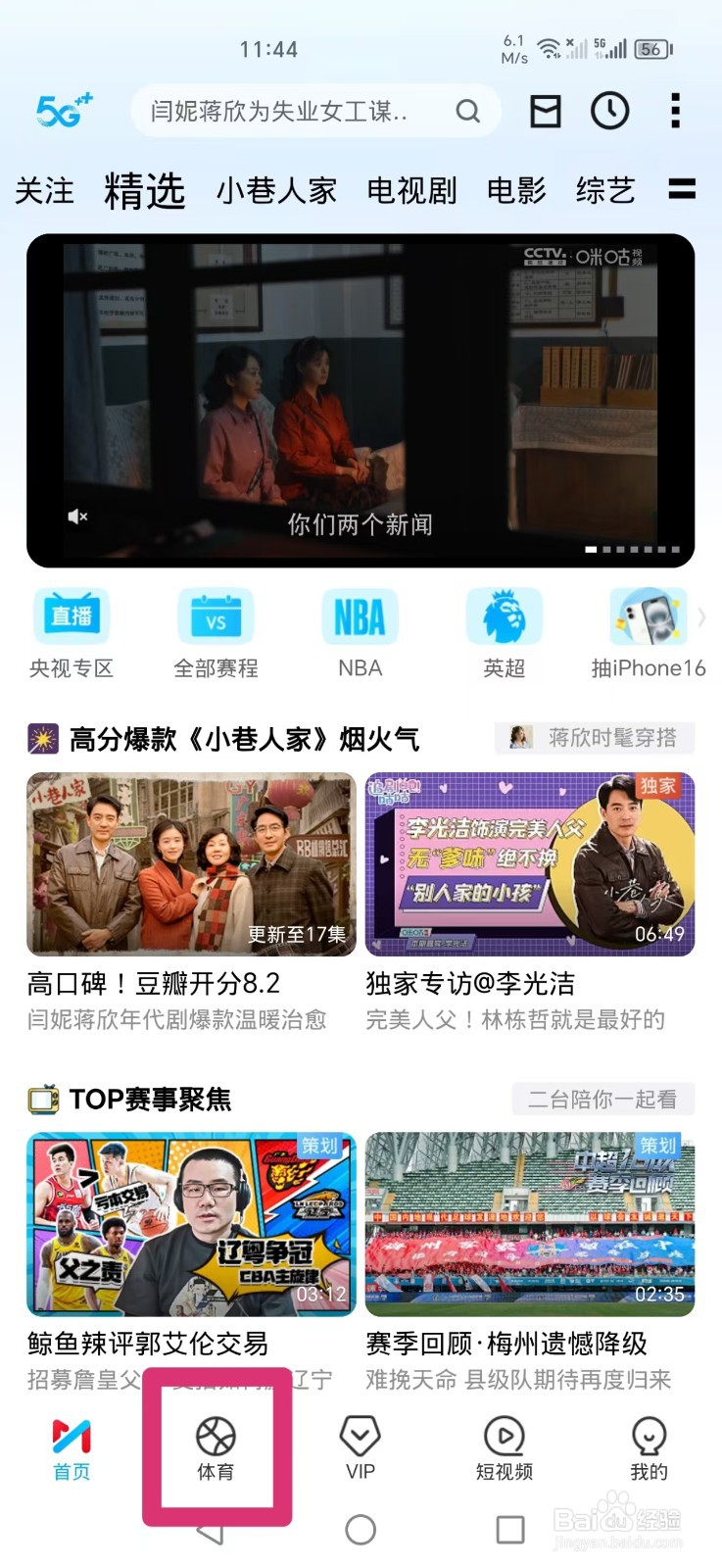Image resolution: width=722 pixels, height=1568 pixels.
Task: Tap the 英超 Premier League icon
Action: [x=504, y=617]
